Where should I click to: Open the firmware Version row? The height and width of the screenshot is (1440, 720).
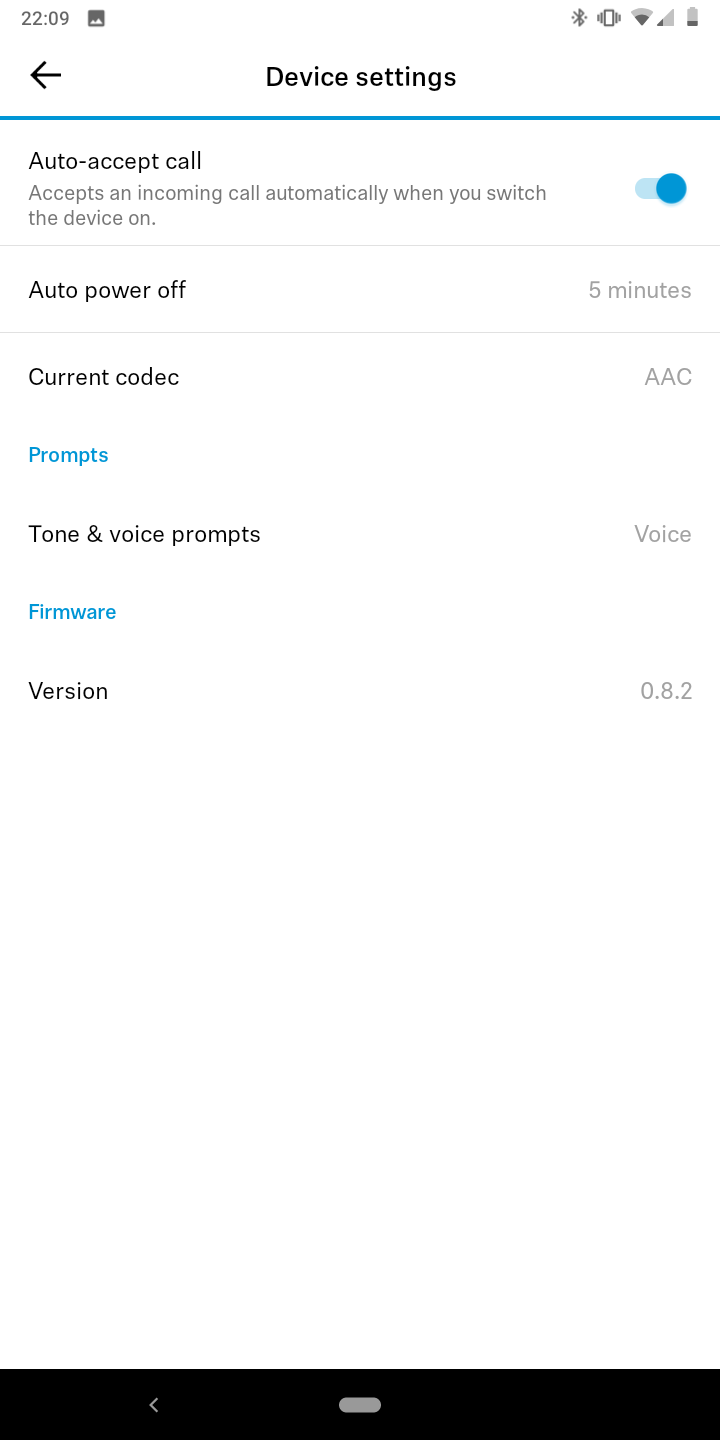click(360, 691)
